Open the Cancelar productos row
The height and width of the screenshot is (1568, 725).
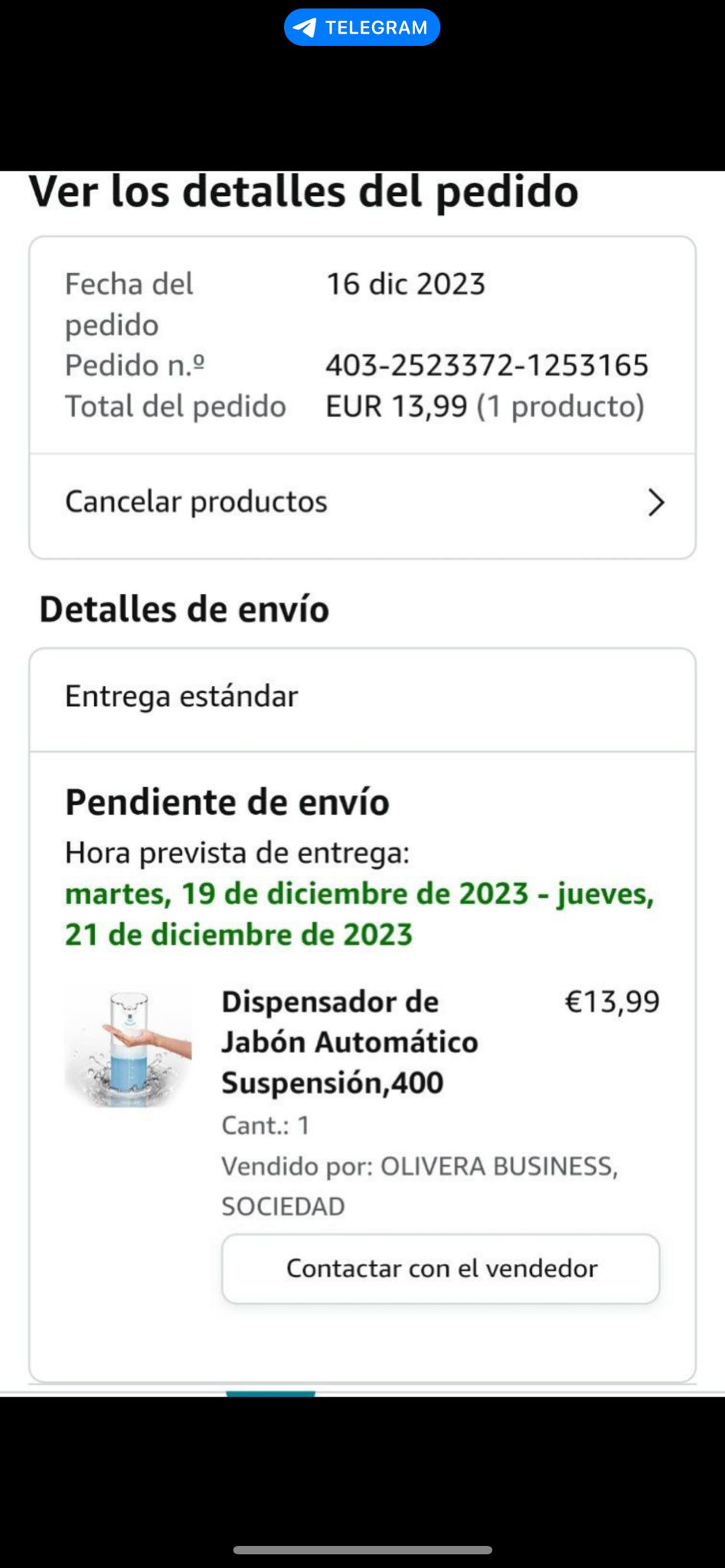click(x=362, y=503)
